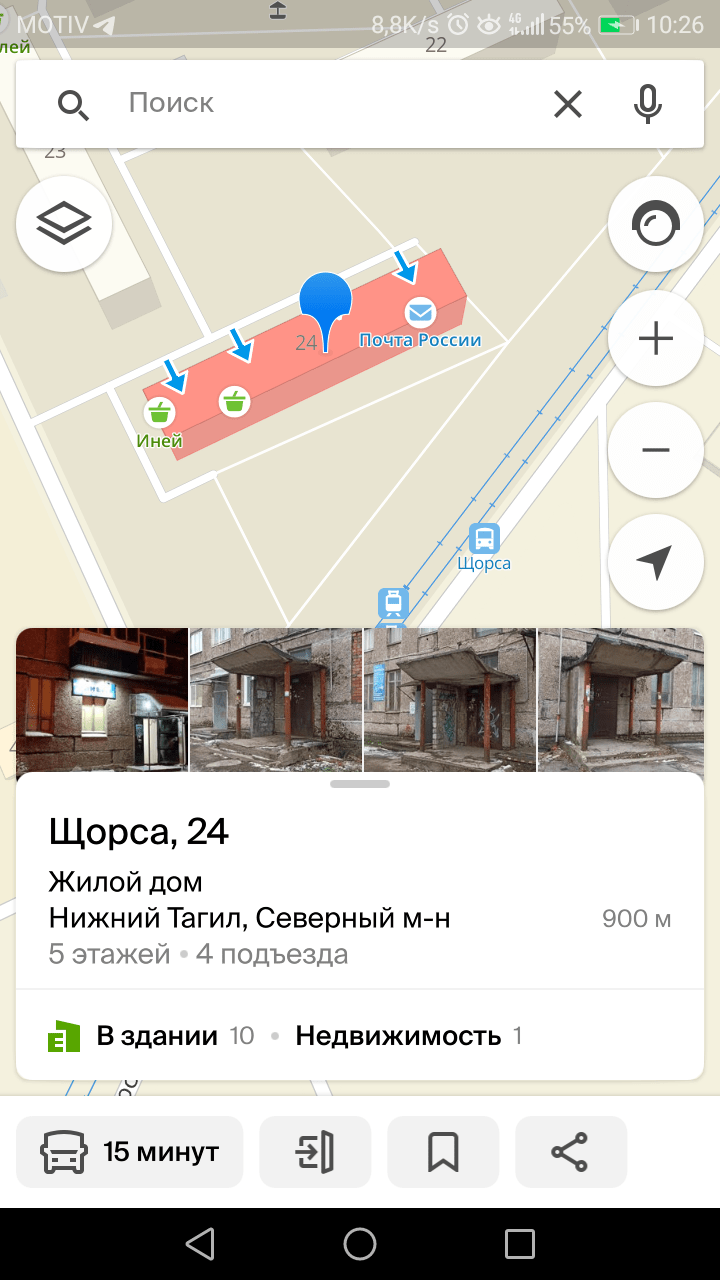Go back with the system back button
The height and width of the screenshot is (1280, 720).
pos(200,1243)
